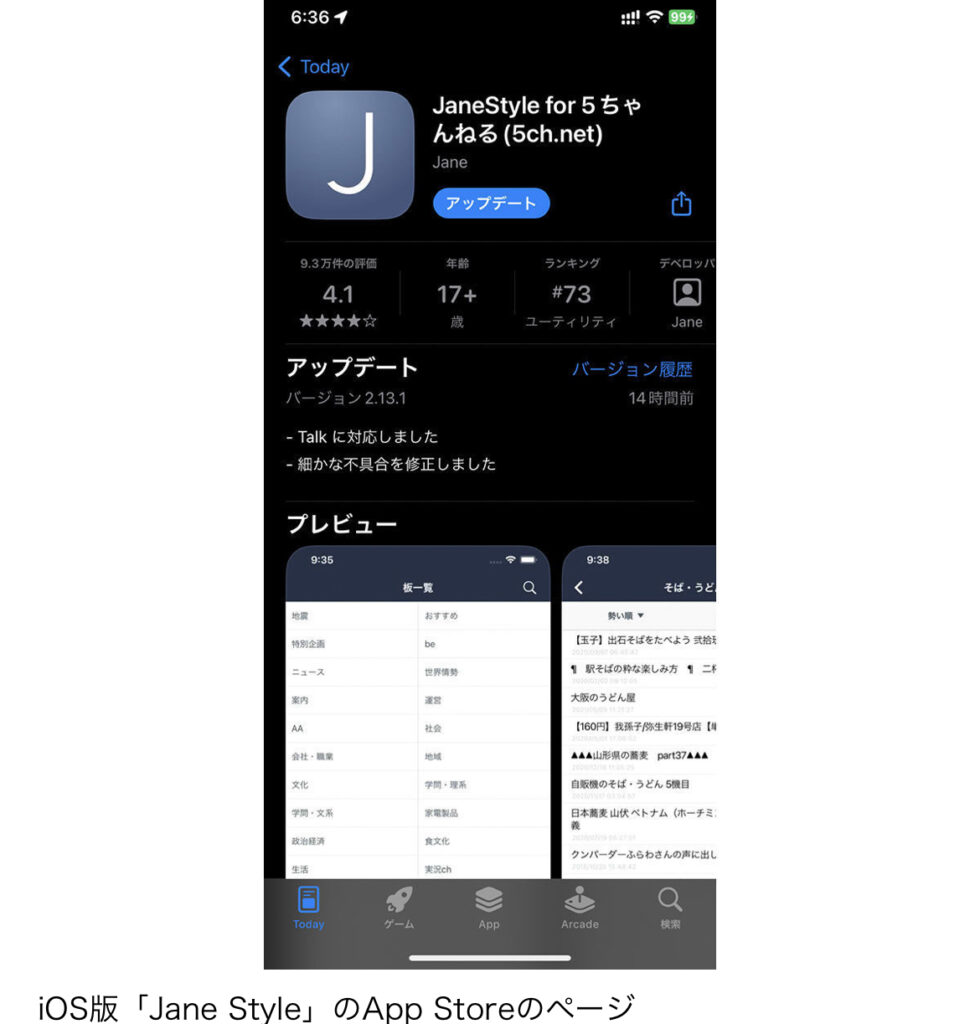980x1024 pixels.
Task: Switch to the ゲーム tab
Action: click(399, 908)
